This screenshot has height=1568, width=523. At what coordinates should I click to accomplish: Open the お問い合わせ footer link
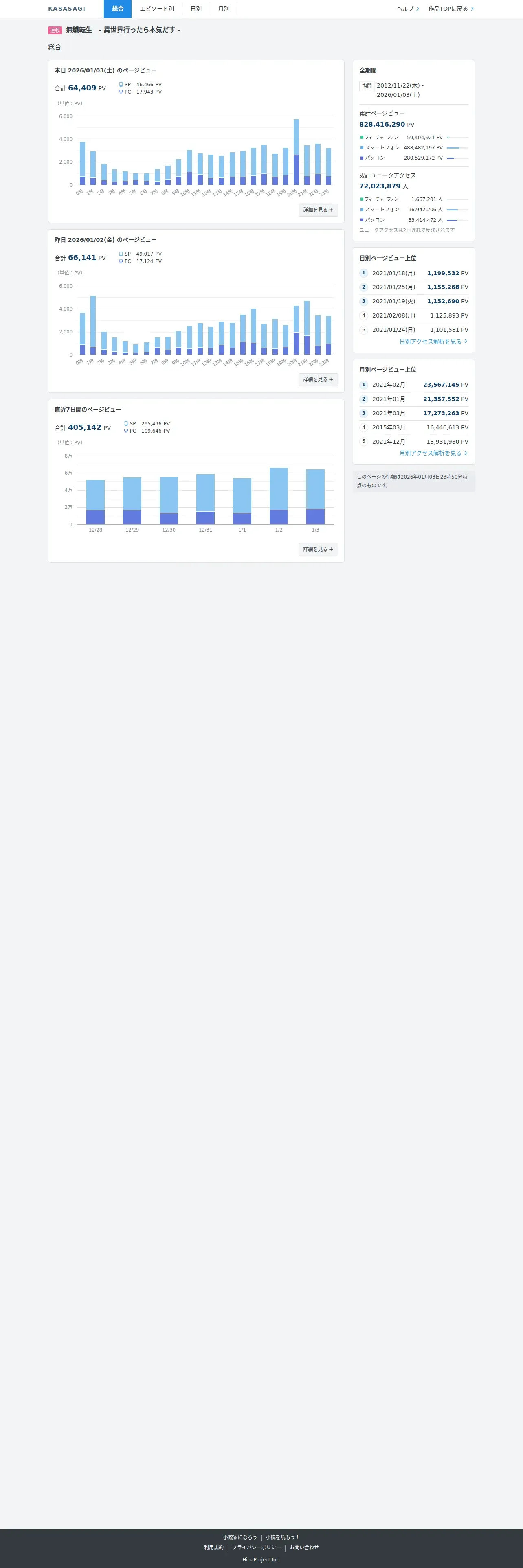tap(304, 1547)
